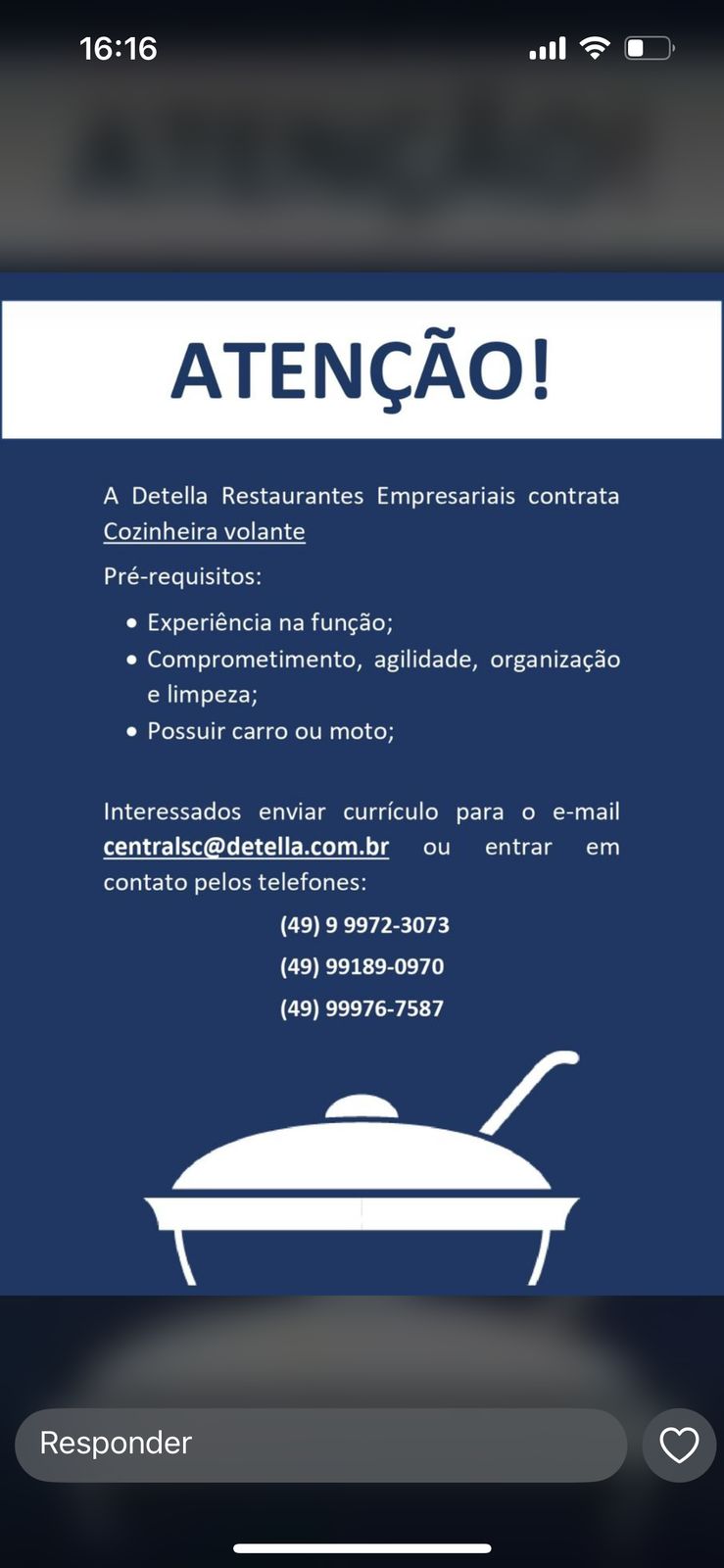Like this story with the heart icon
Screen dimensions: 724x1568
coord(679,1445)
